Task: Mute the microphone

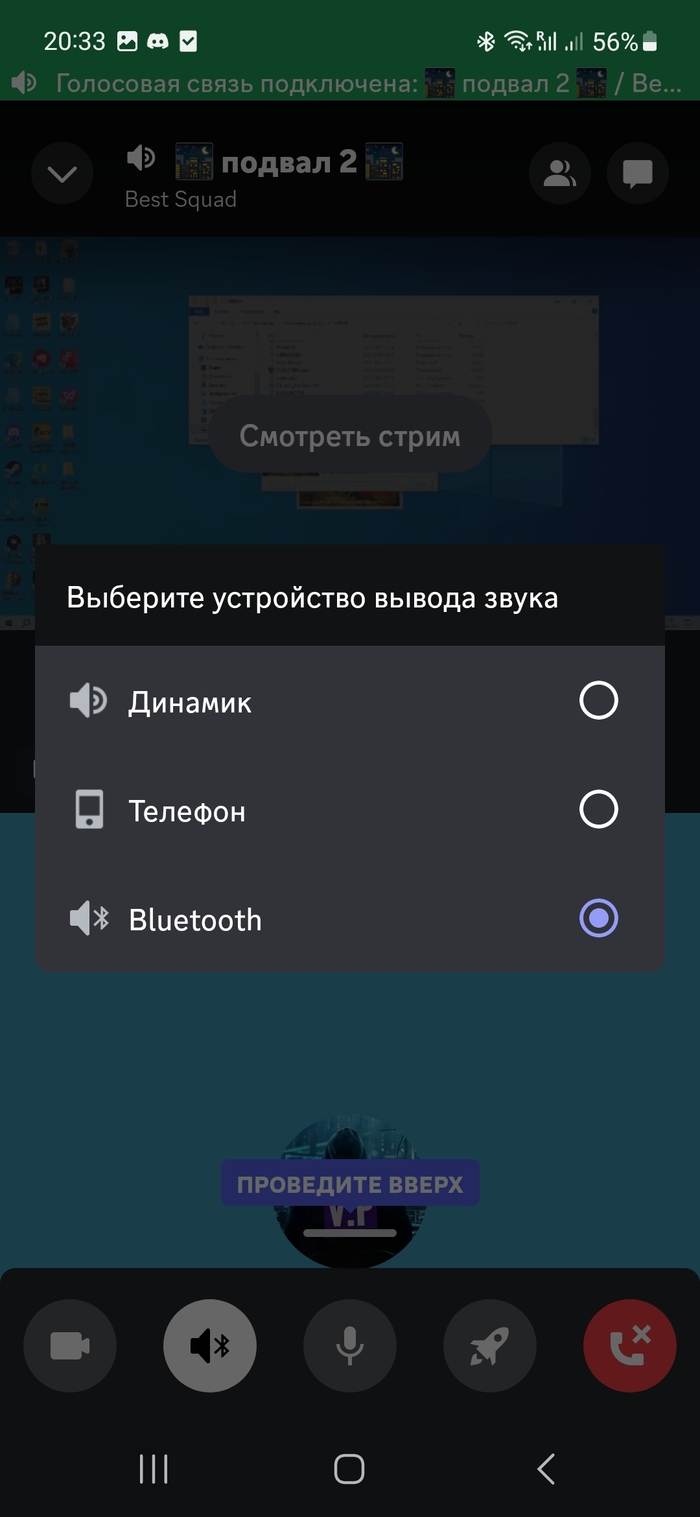Action: tap(350, 1345)
